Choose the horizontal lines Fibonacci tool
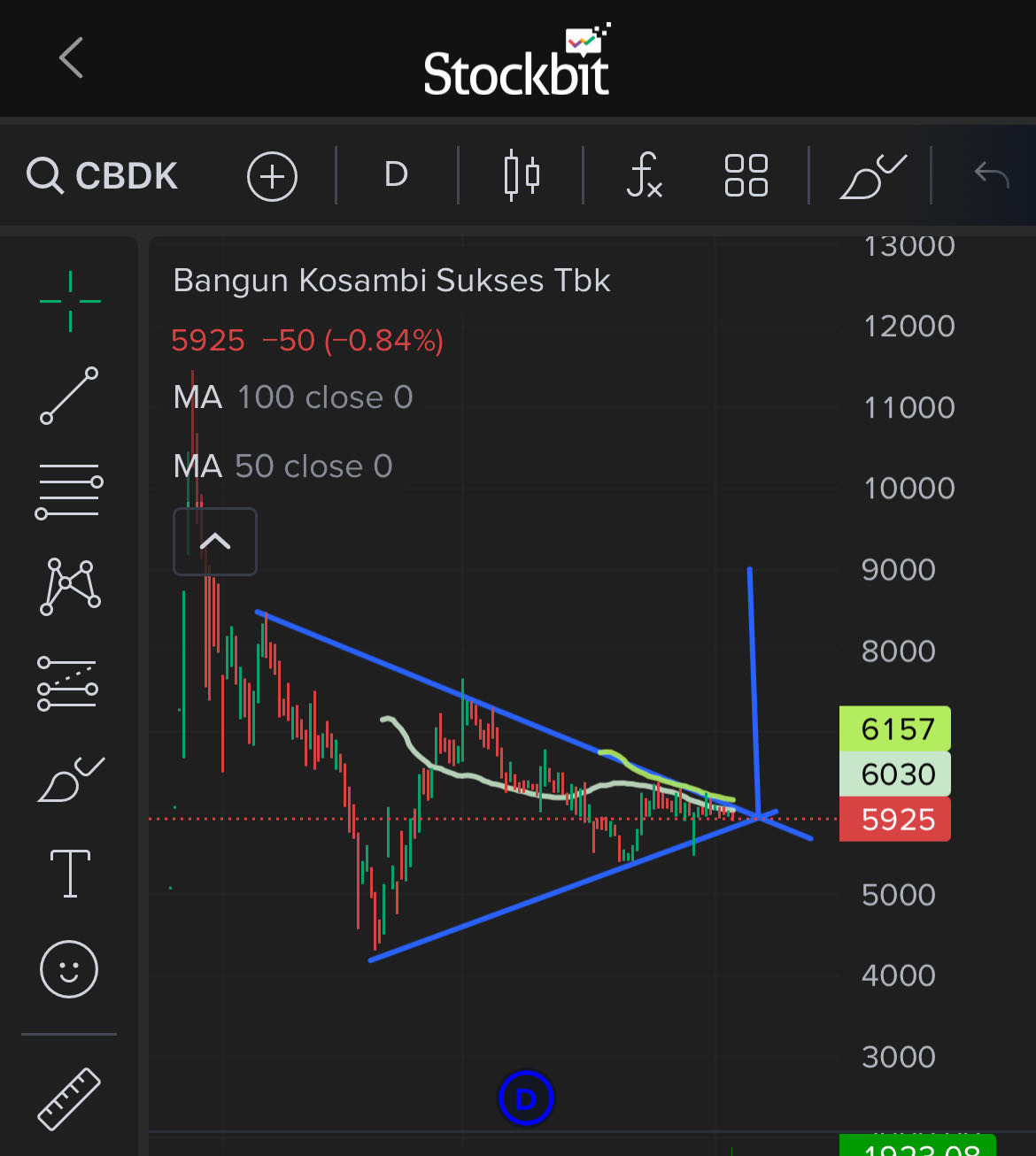The width and height of the screenshot is (1036, 1156). [69, 490]
